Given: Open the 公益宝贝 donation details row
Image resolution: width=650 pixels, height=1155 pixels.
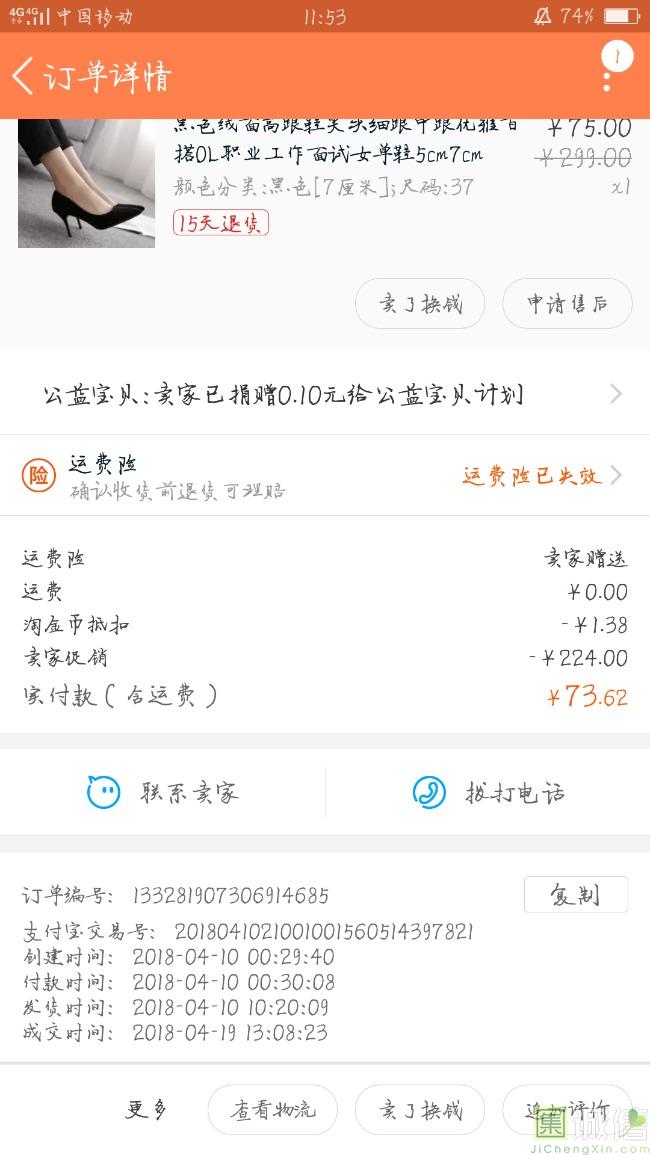Looking at the screenshot, I should point(325,394).
